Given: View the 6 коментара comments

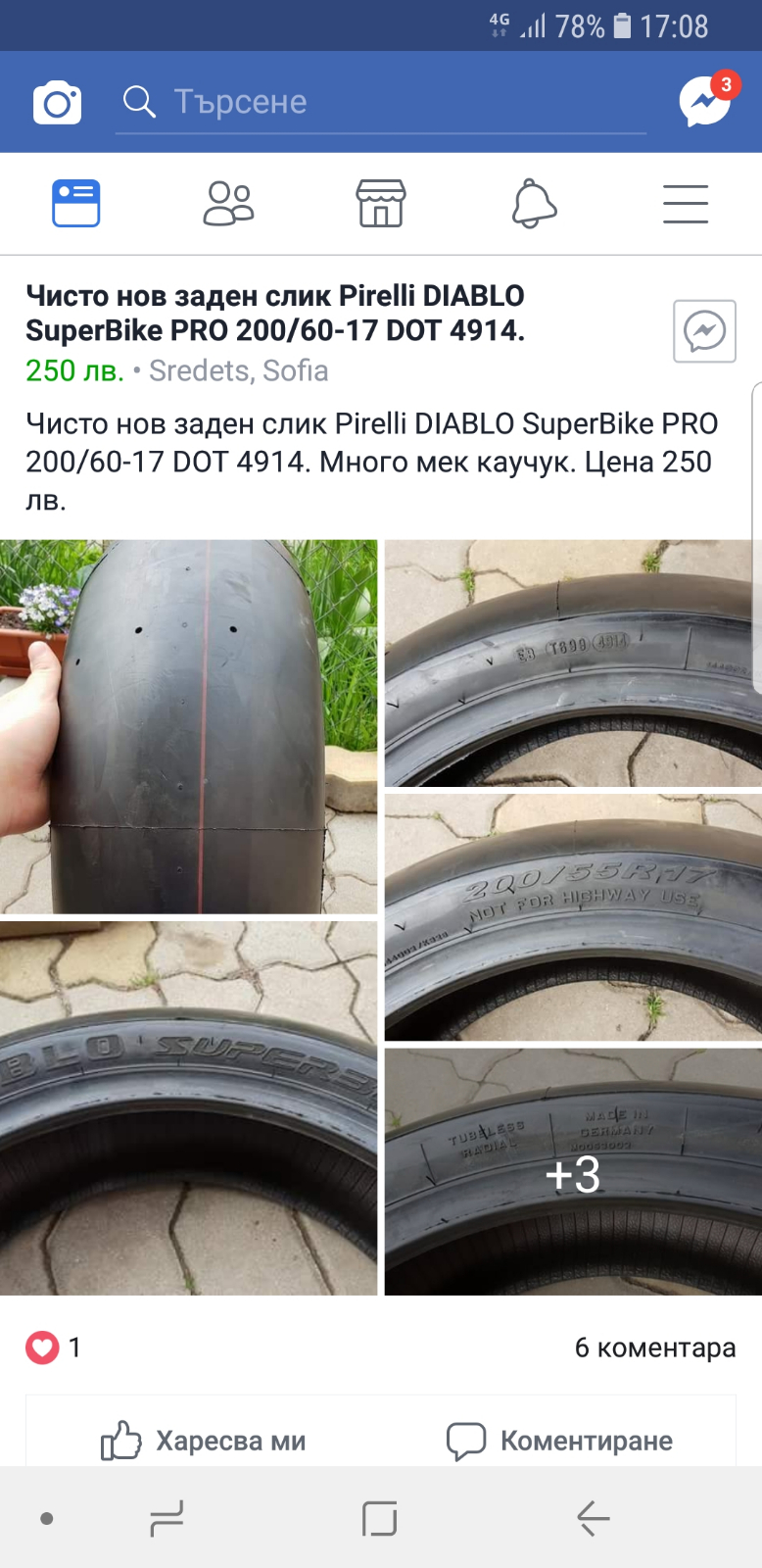Looking at the screenshot, I should point(654,1347).
